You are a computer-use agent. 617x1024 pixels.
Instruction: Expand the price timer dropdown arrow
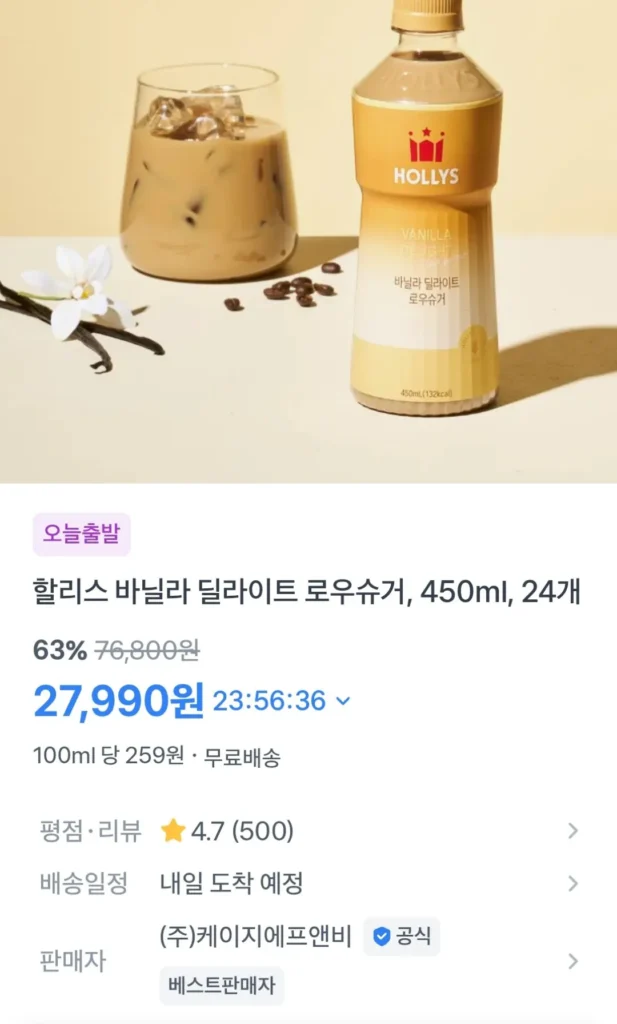[x=343, y=701]
